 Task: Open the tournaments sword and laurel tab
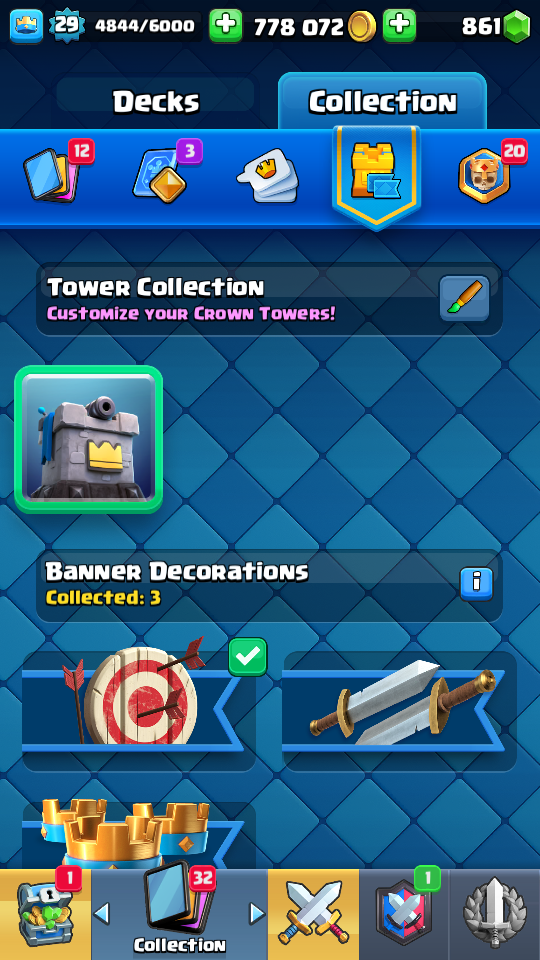point(495,915)
